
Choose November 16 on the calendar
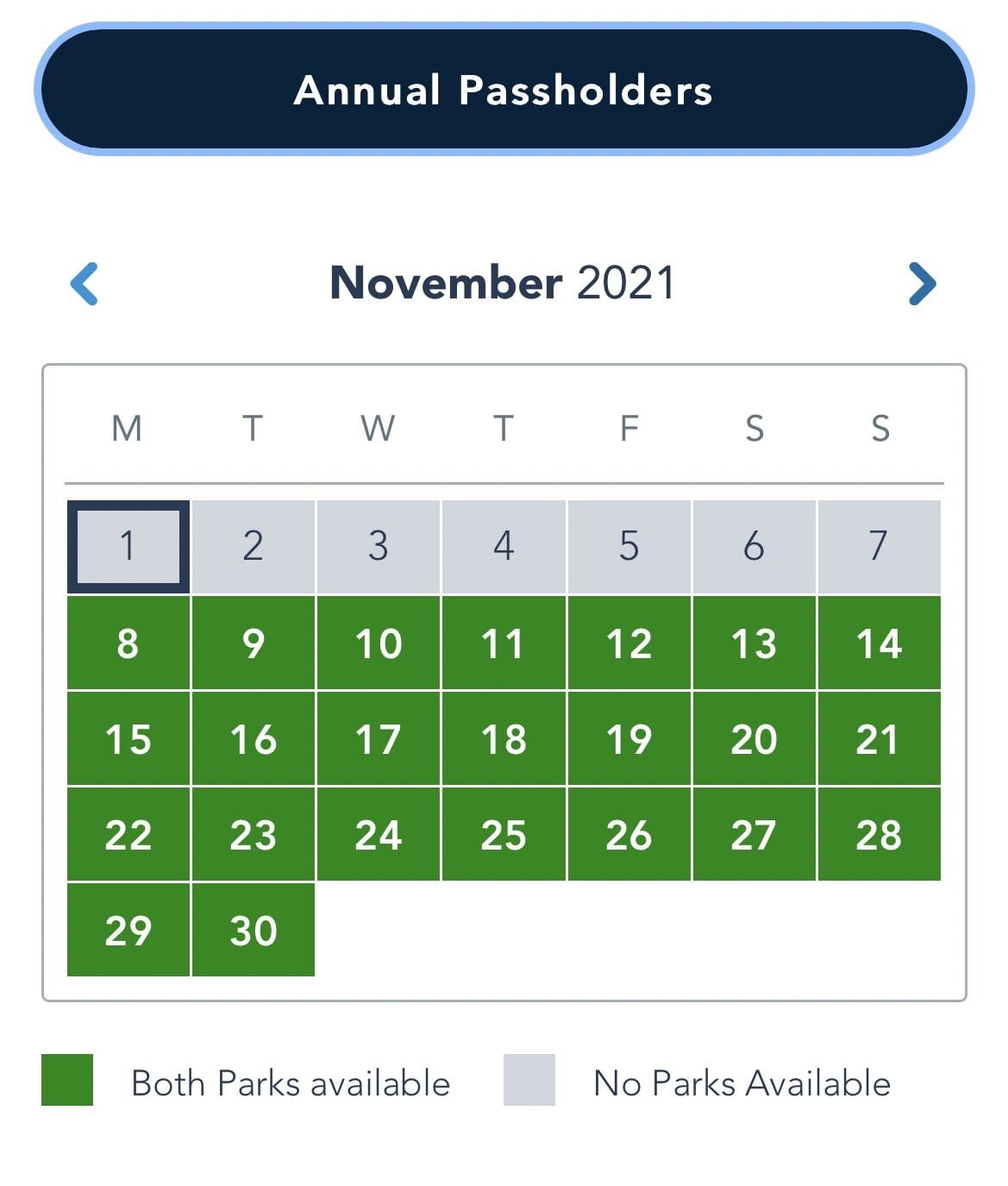point(253,739)
